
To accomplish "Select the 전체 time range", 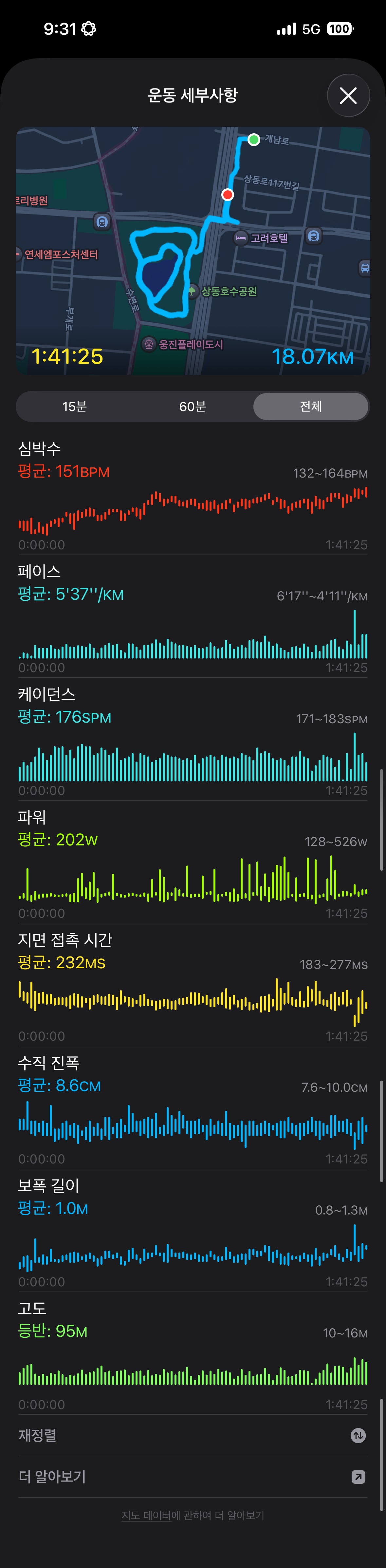I will [x=310, y=406].
